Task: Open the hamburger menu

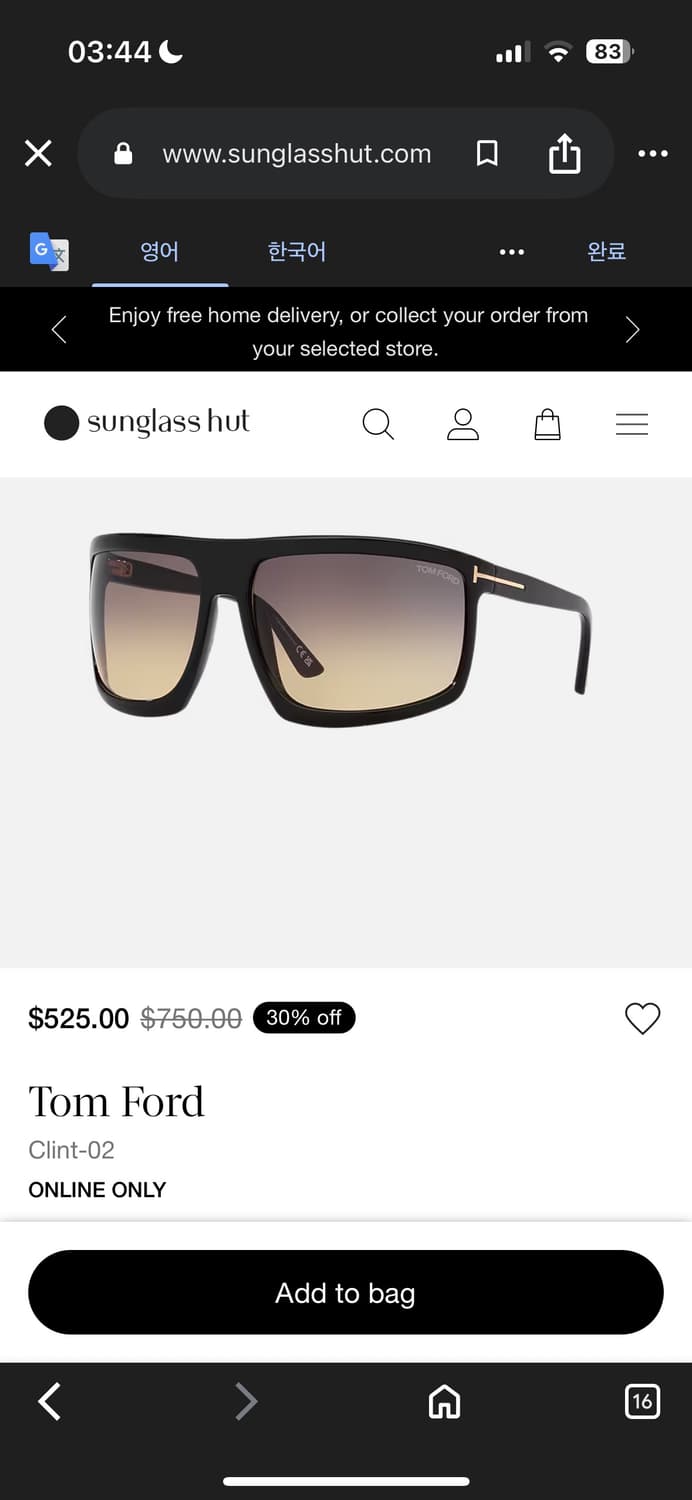Action: pyautogui.click(x=631, y=424)
